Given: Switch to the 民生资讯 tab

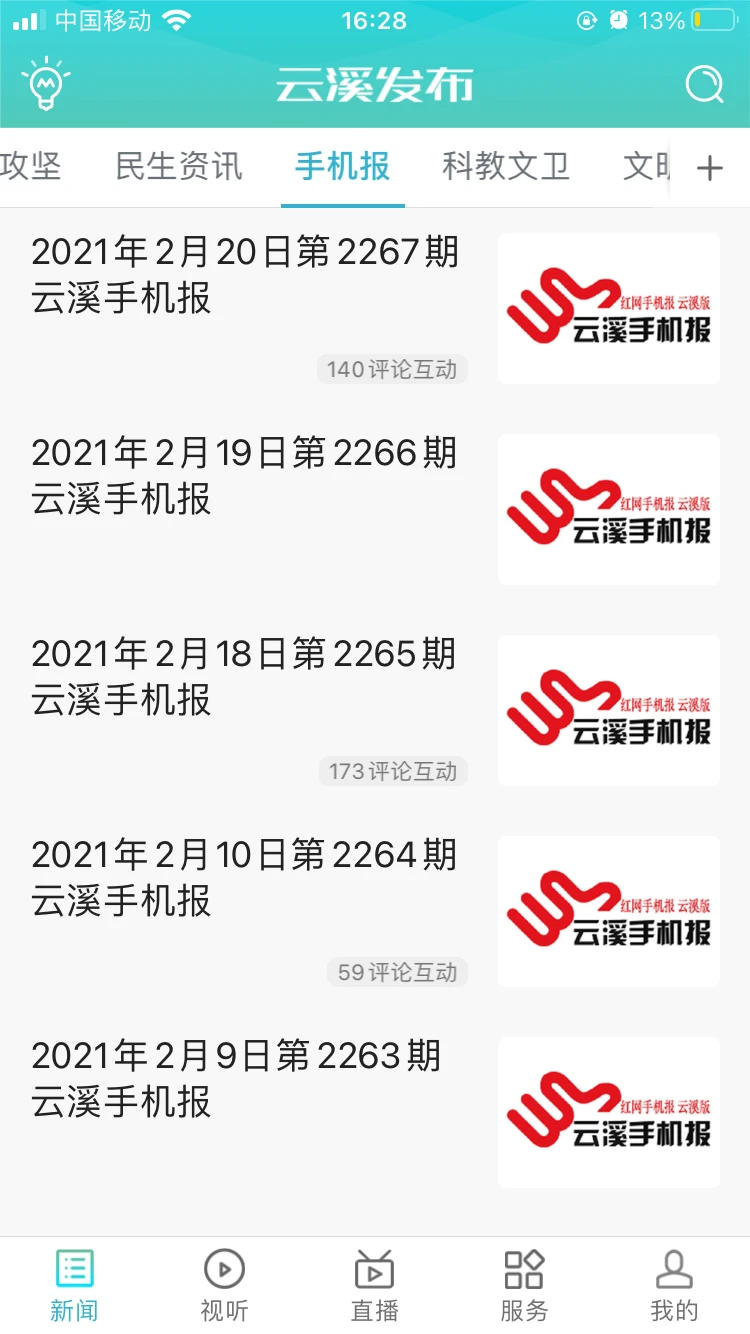Looking at the screenshot, I should [x=179, y=167].
